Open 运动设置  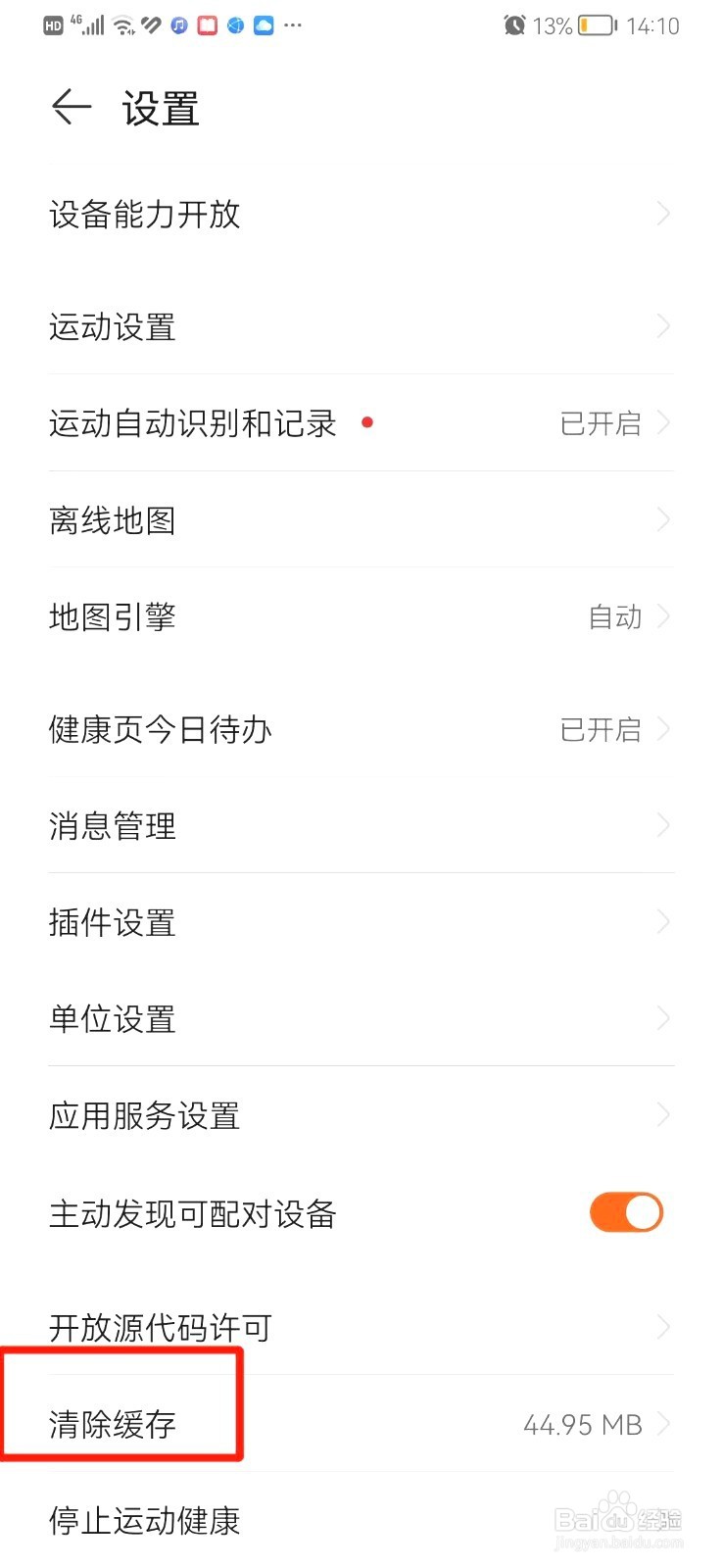click(x=361, y=326)
